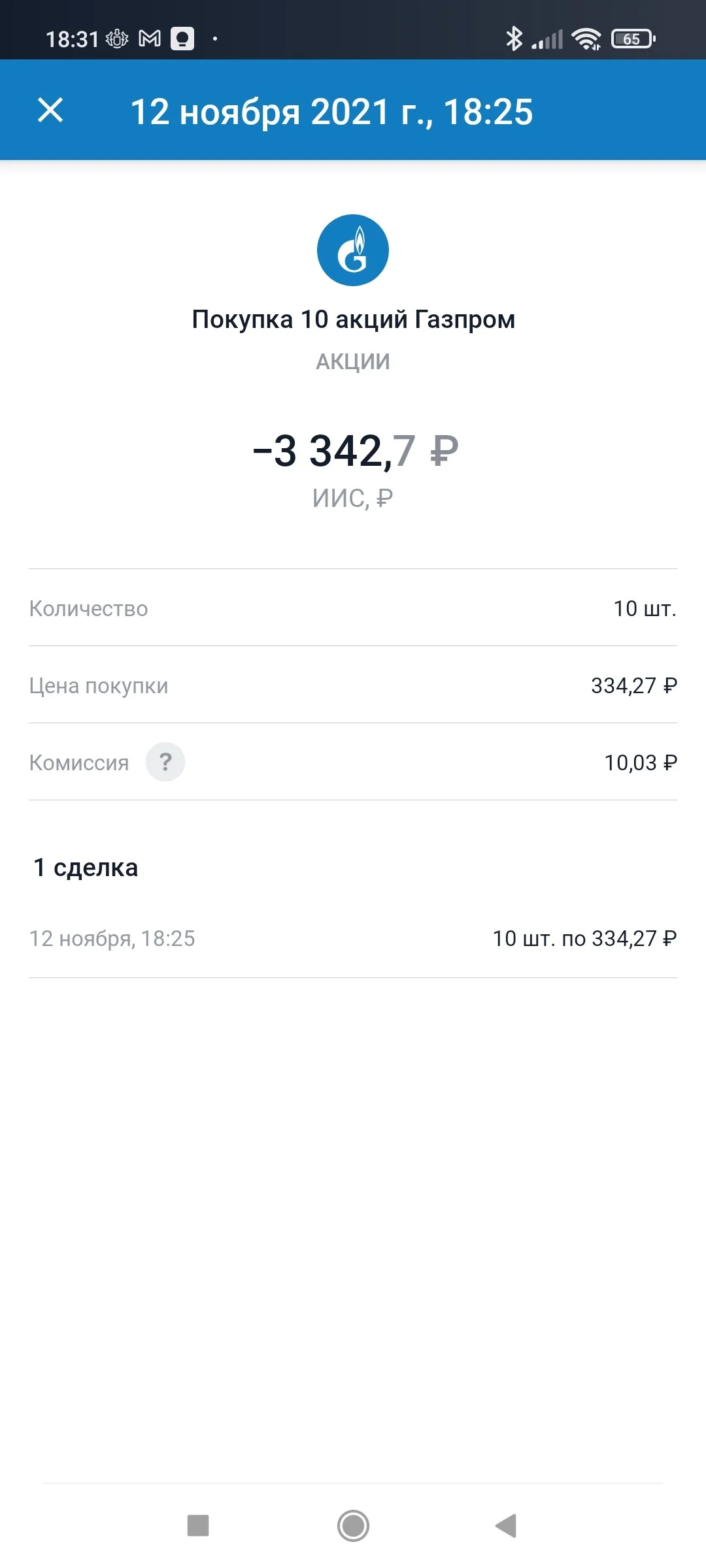Open the recent apps view

tap(198, 1526)
